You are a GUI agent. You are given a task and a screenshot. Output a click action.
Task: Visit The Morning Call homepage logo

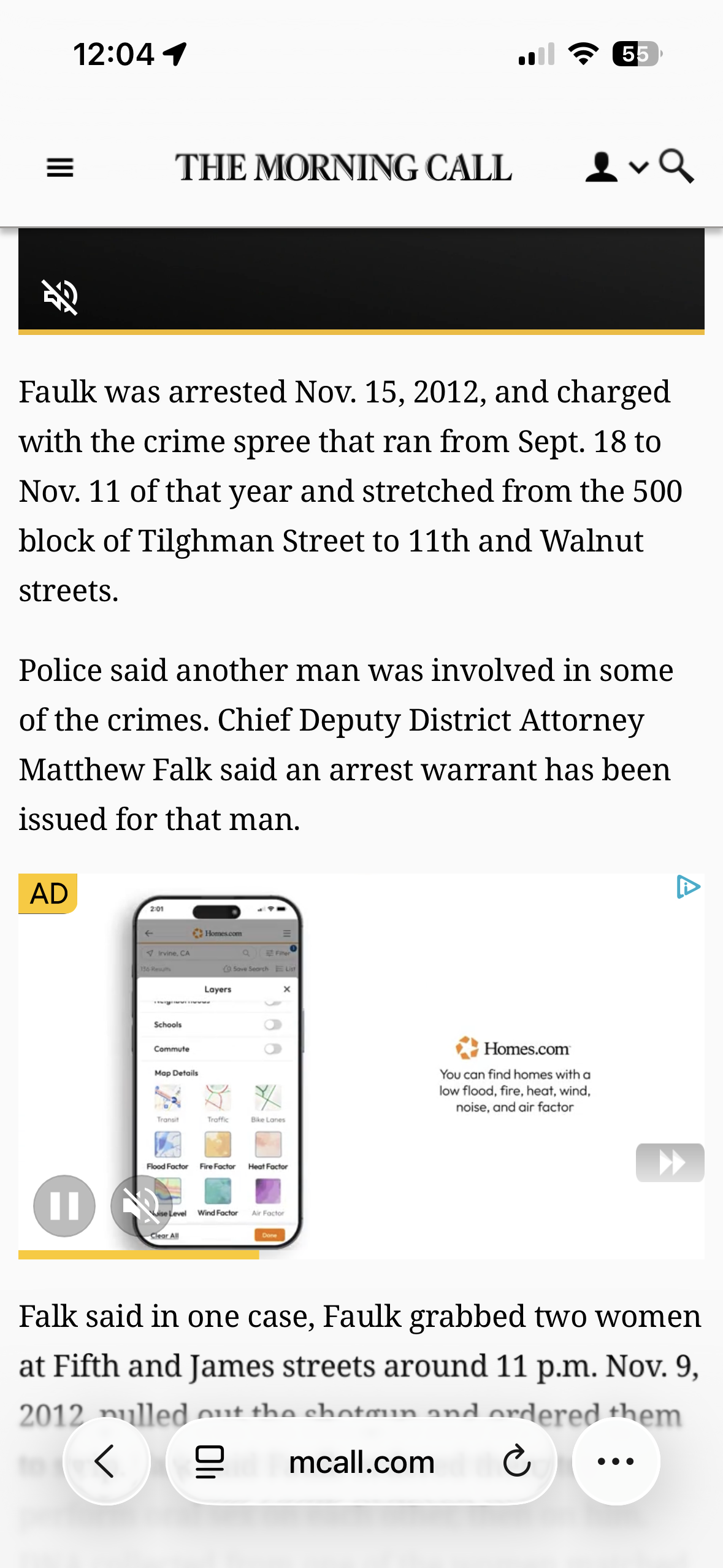pos(343,167)
